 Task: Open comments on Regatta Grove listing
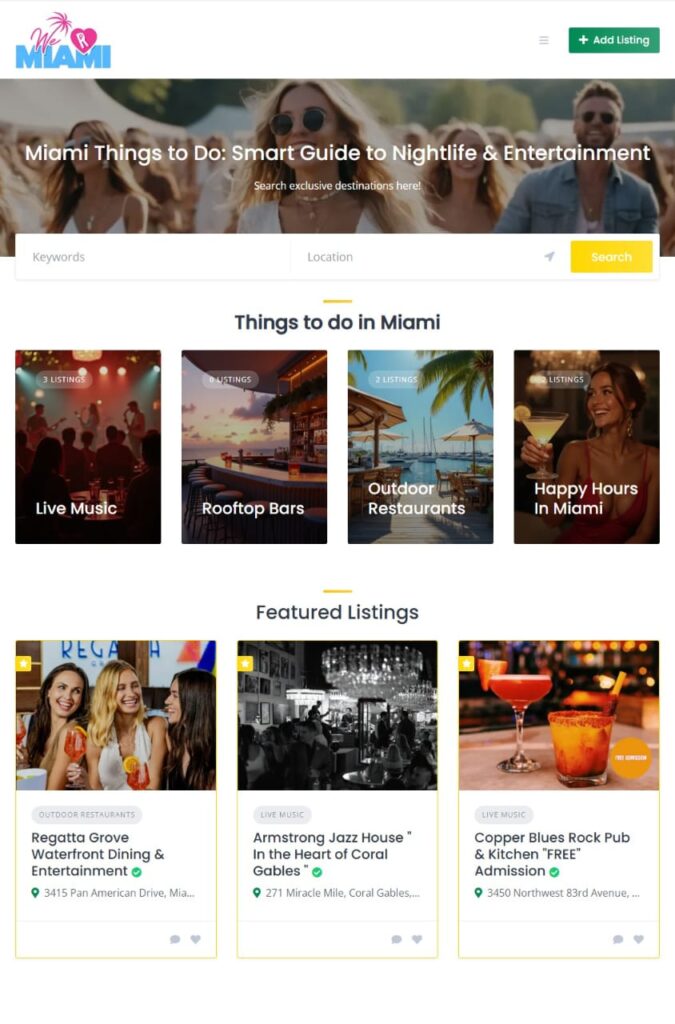175,939
